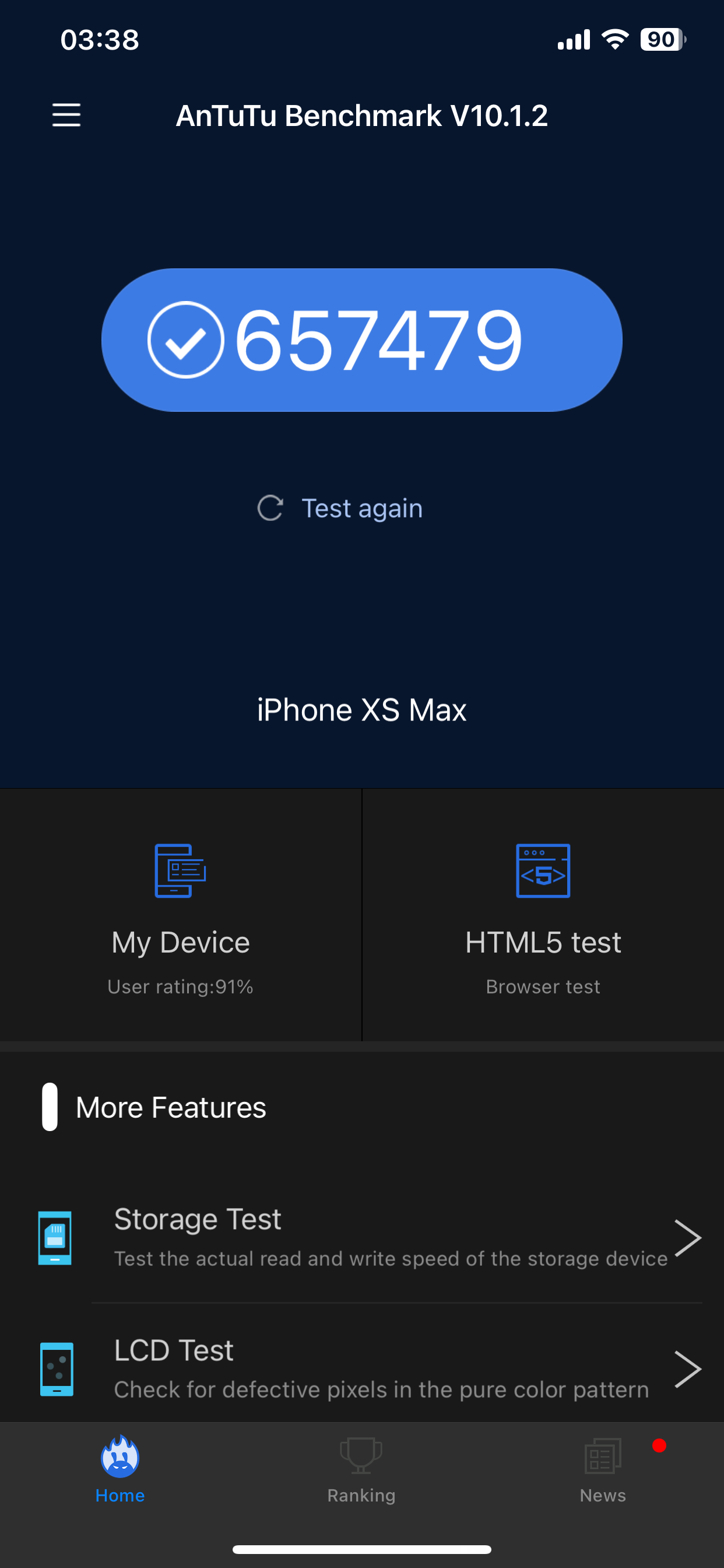This screenshot has width=724, height=1568.
Task: Open the hamburger menu
Action: 66,115
